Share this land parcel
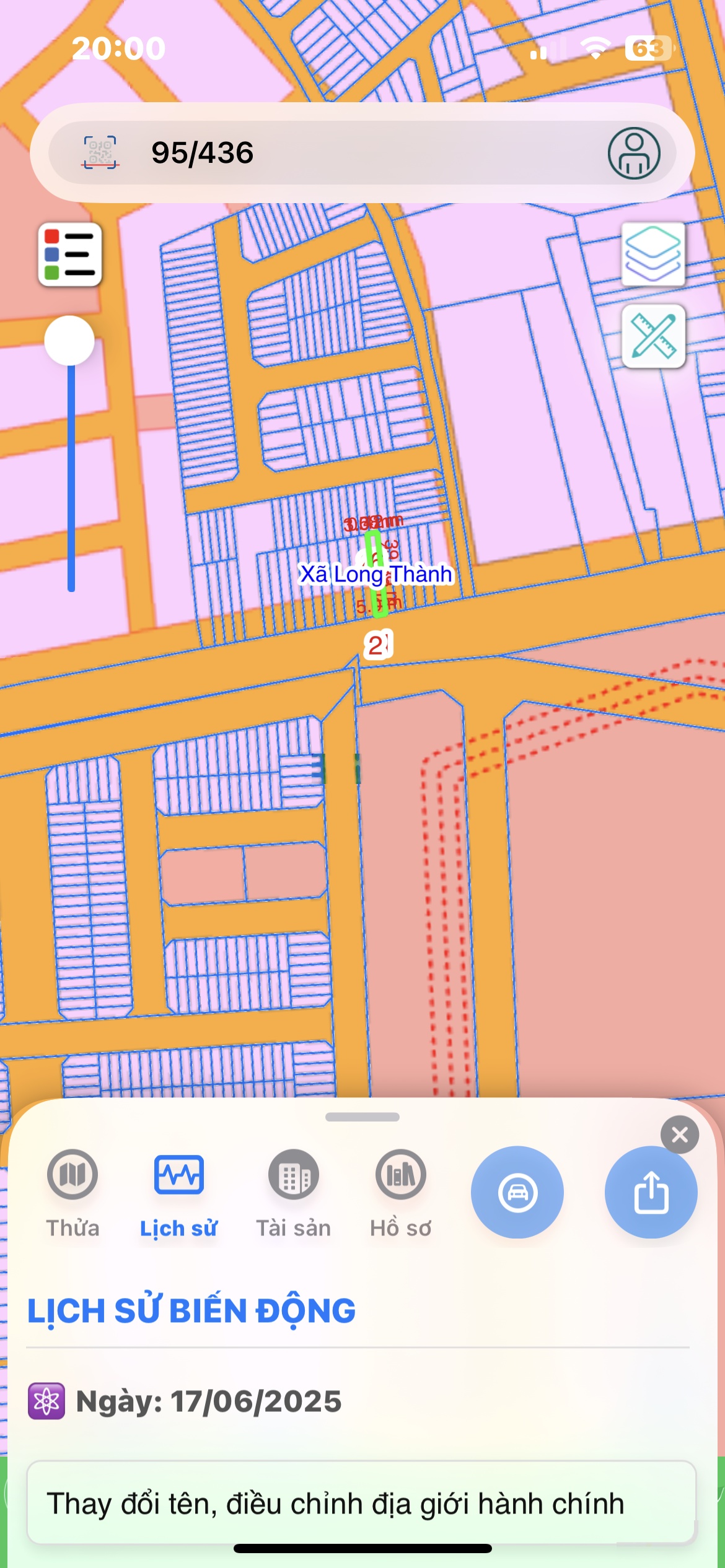 coord(651,1192)
